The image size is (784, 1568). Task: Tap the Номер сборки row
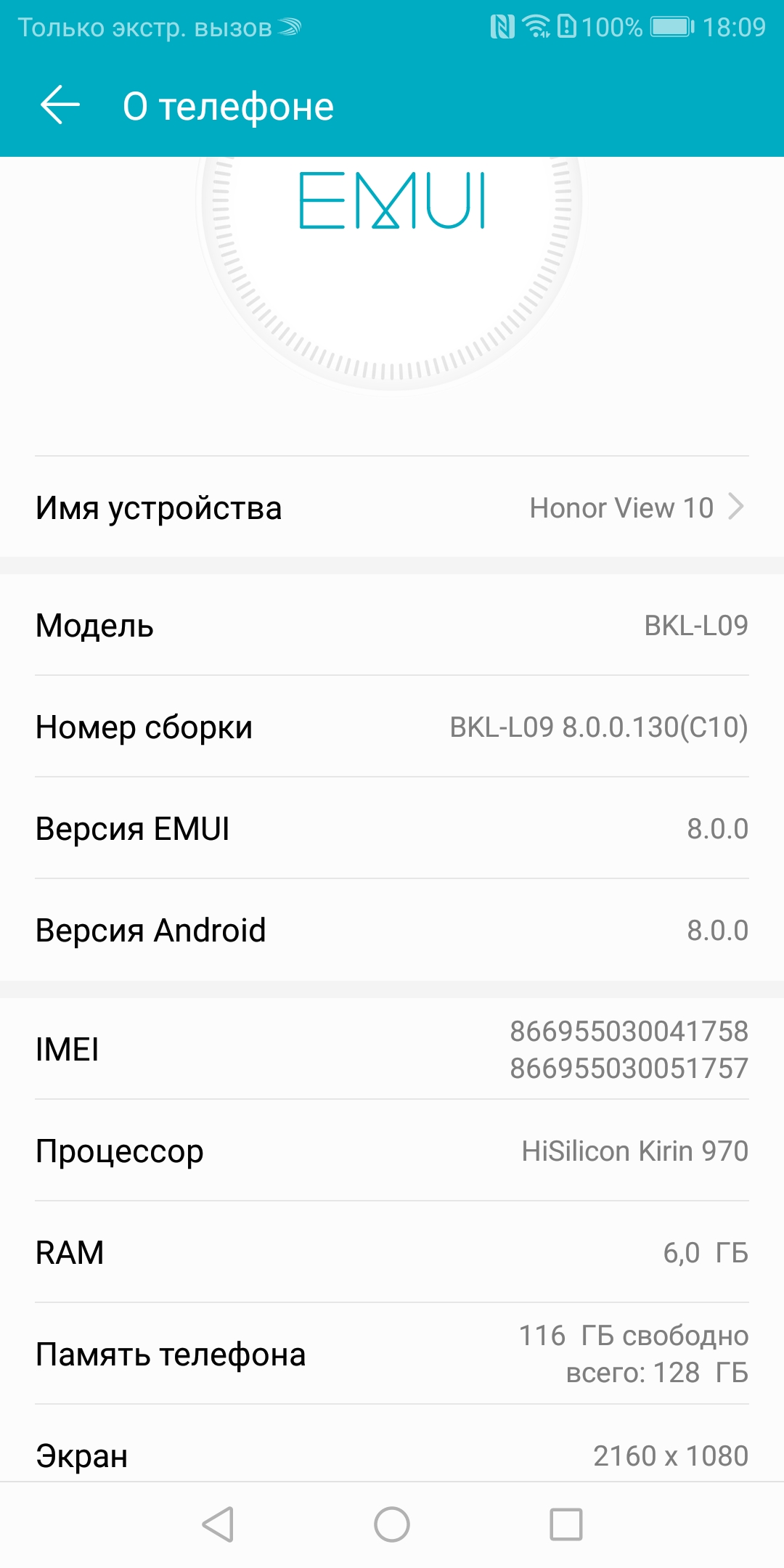(x=392, y=727)
